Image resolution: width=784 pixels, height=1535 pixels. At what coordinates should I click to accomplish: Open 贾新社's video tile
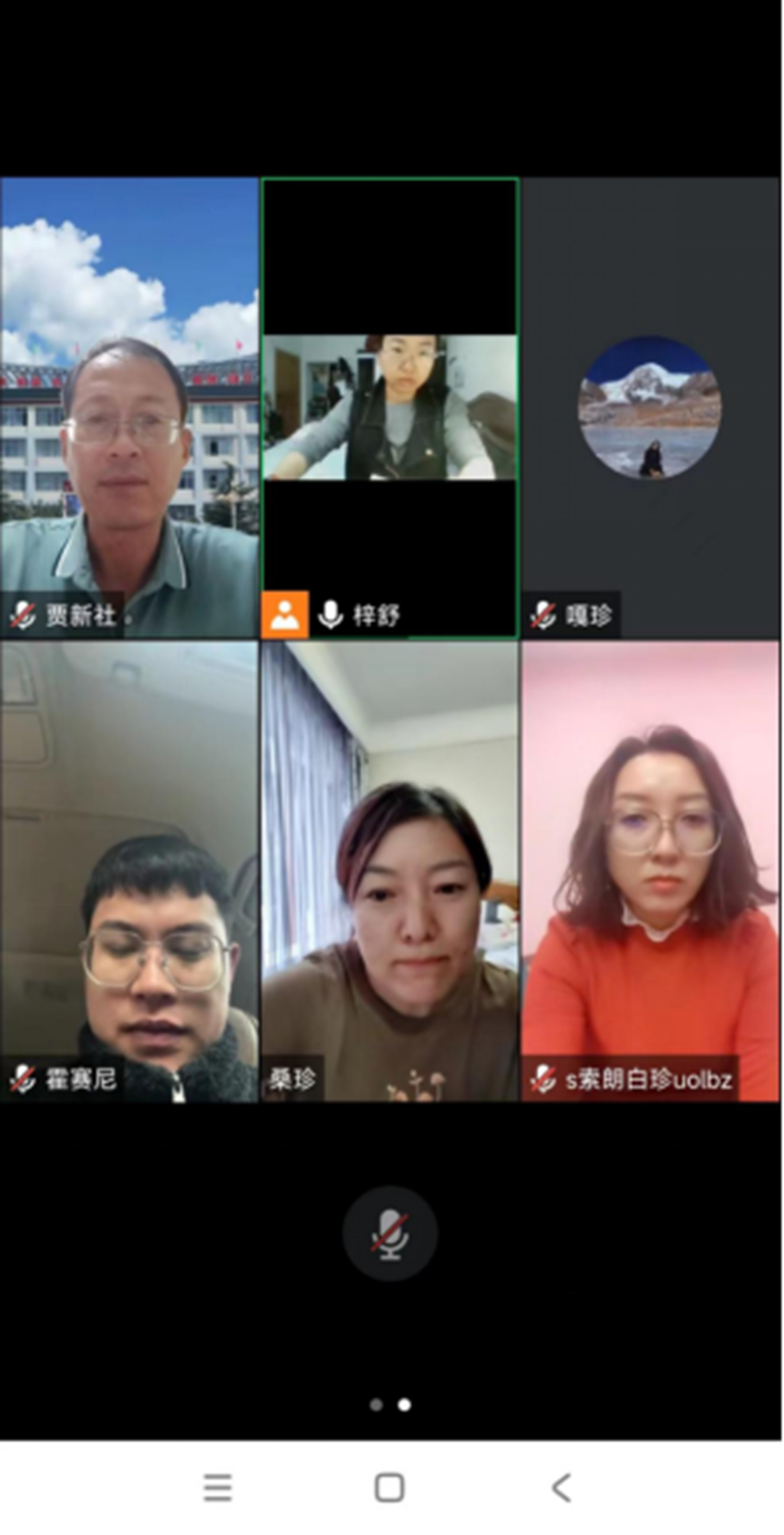129,407
